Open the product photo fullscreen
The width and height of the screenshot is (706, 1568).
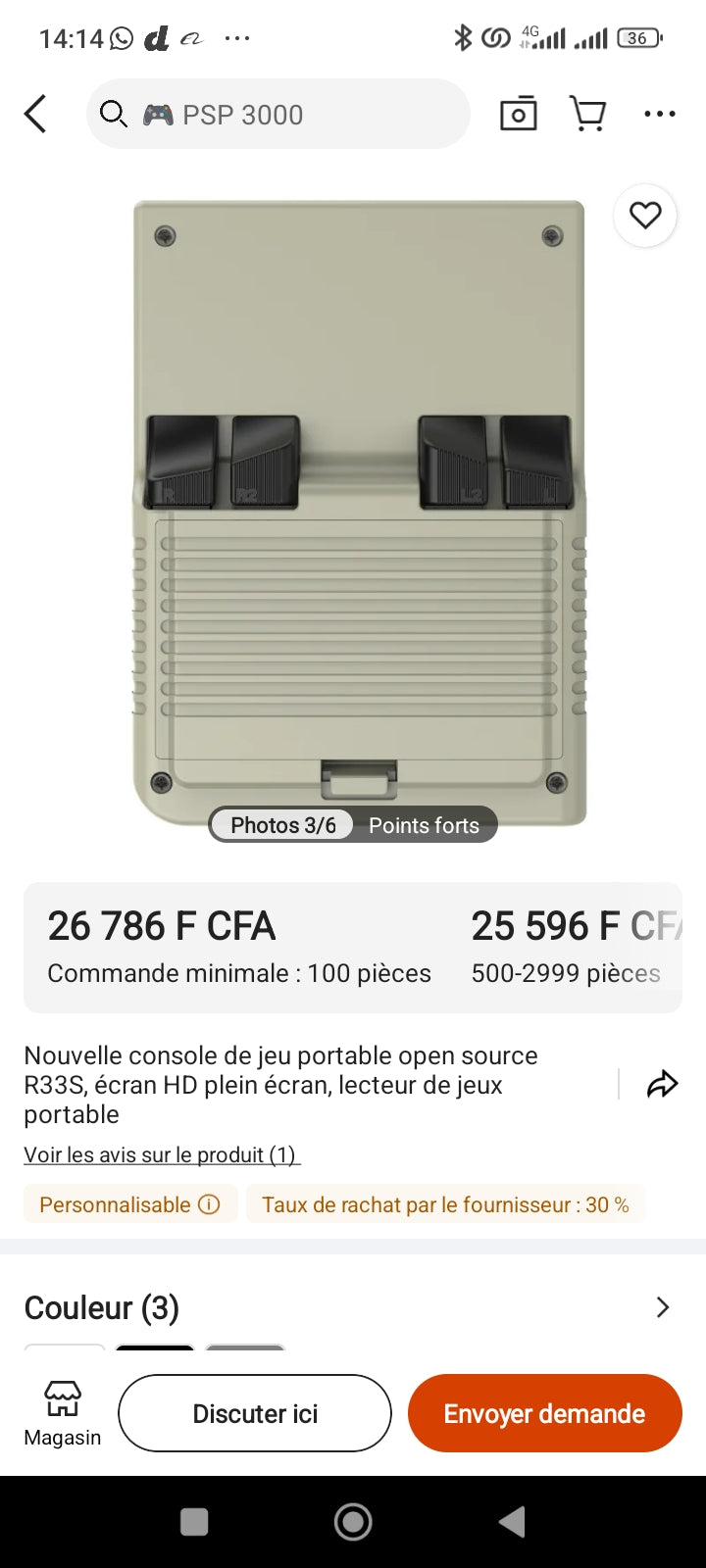(x=359, y=510)
